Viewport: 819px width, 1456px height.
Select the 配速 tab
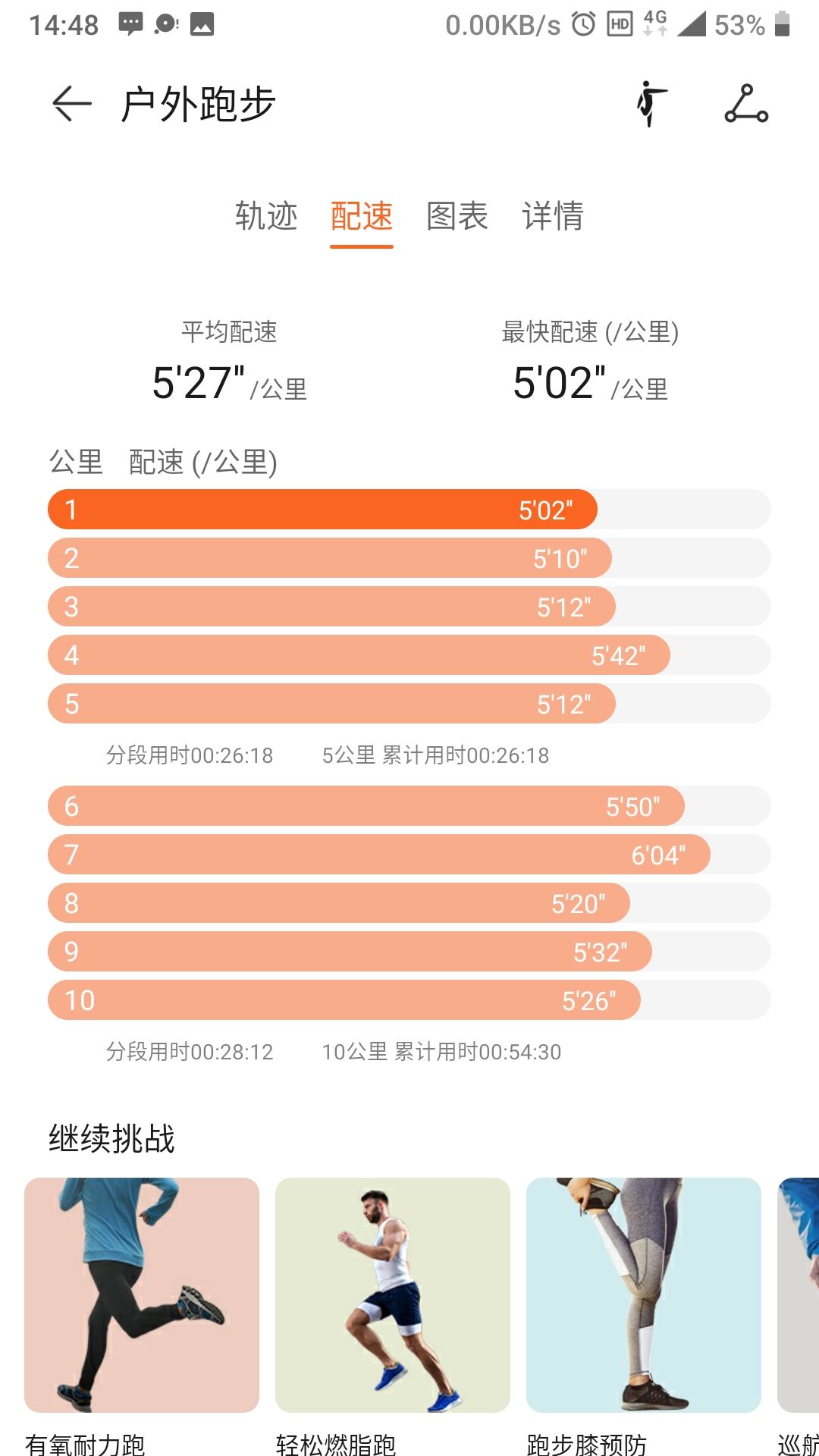point(362,216)
